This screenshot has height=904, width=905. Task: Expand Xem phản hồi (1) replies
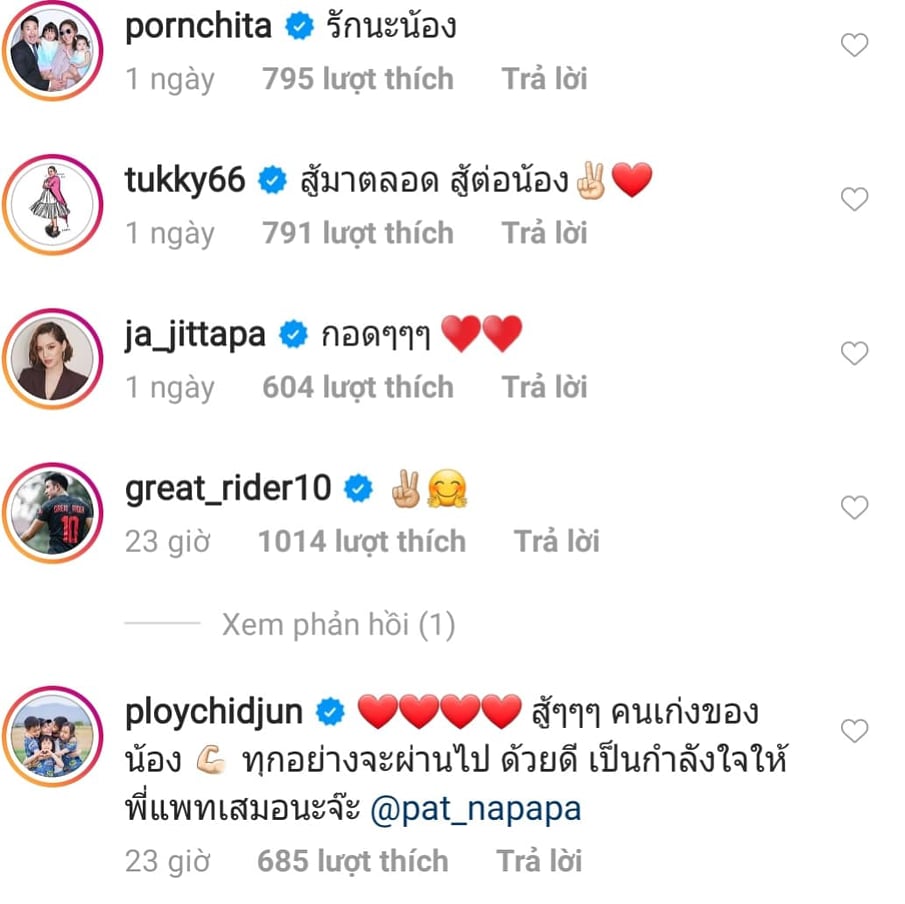click(x=338, y=626)
